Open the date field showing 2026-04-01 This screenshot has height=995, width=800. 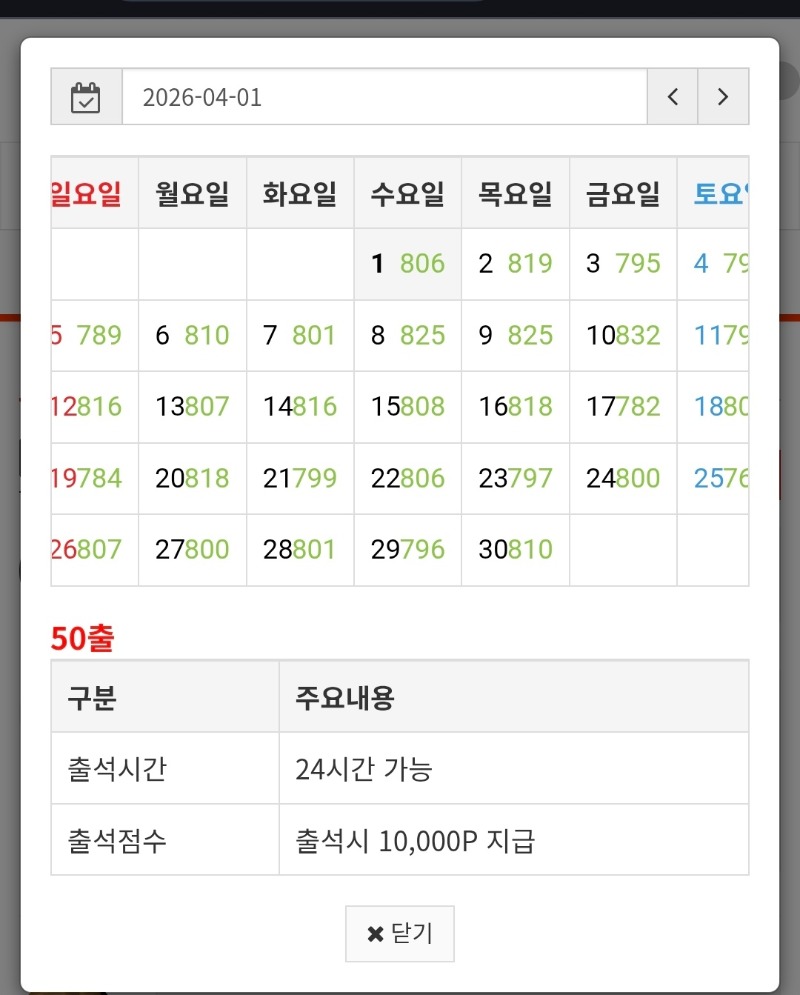[x=384, y=96]
